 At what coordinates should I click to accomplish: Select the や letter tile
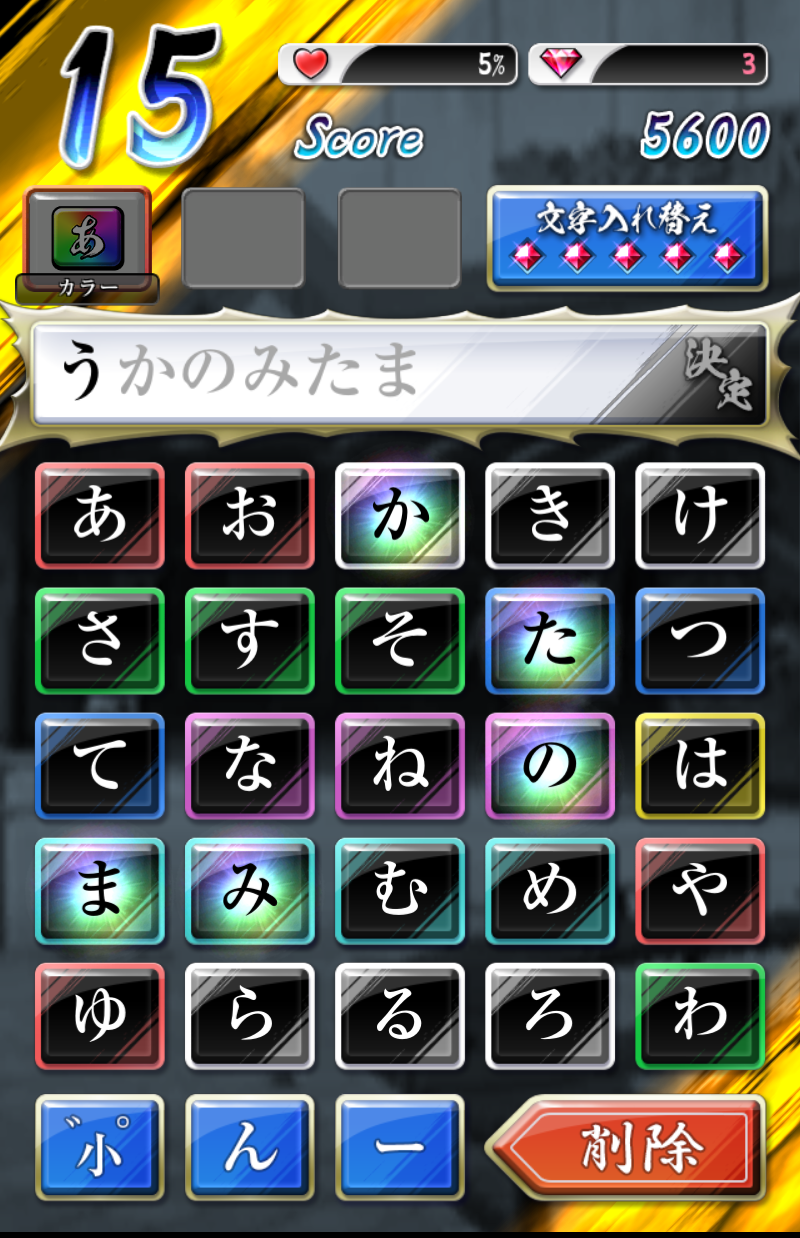click(700, 890)
